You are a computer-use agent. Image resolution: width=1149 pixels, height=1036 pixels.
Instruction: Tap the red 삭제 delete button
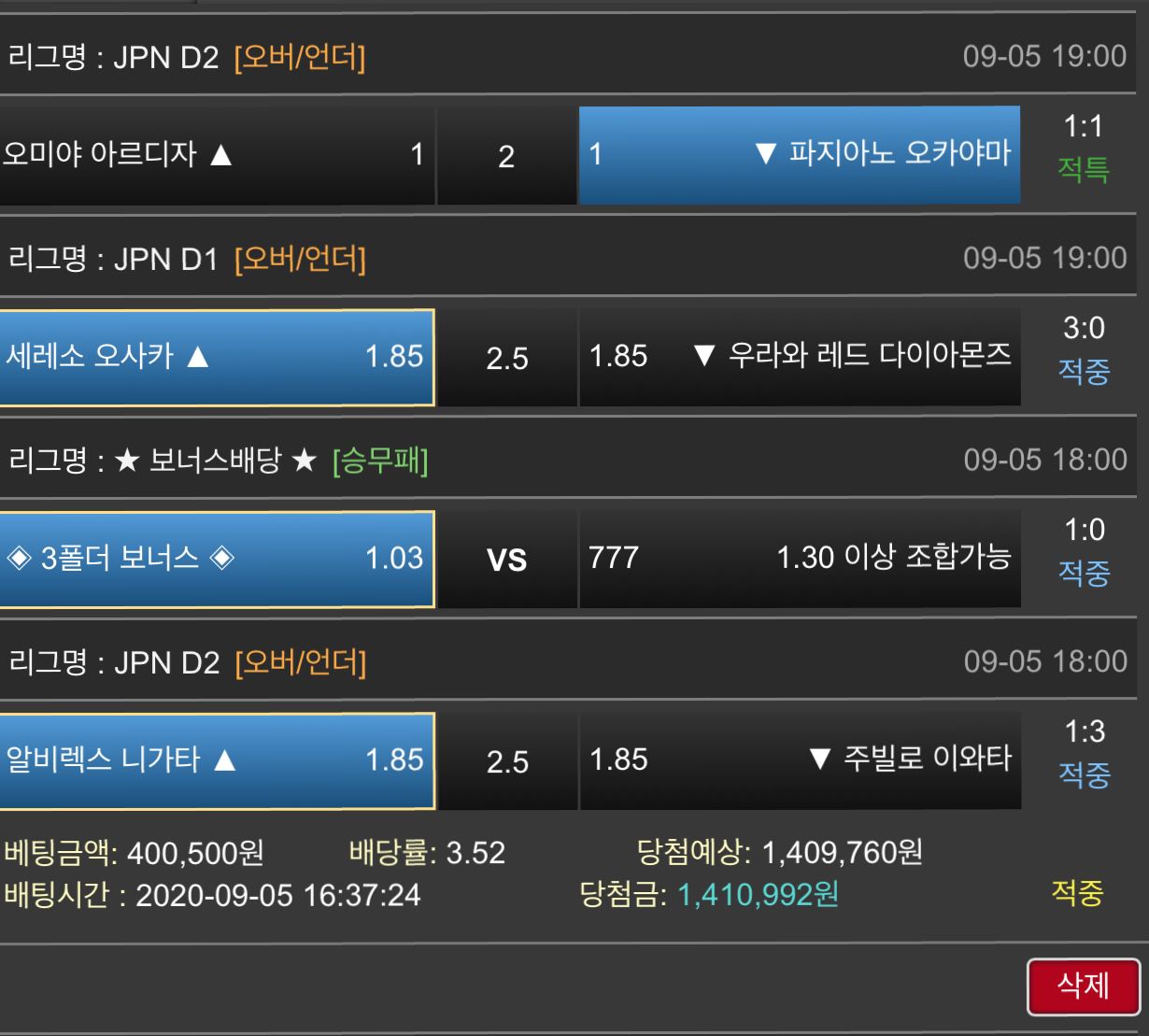pyautogui.click(x=1083, y=986)
